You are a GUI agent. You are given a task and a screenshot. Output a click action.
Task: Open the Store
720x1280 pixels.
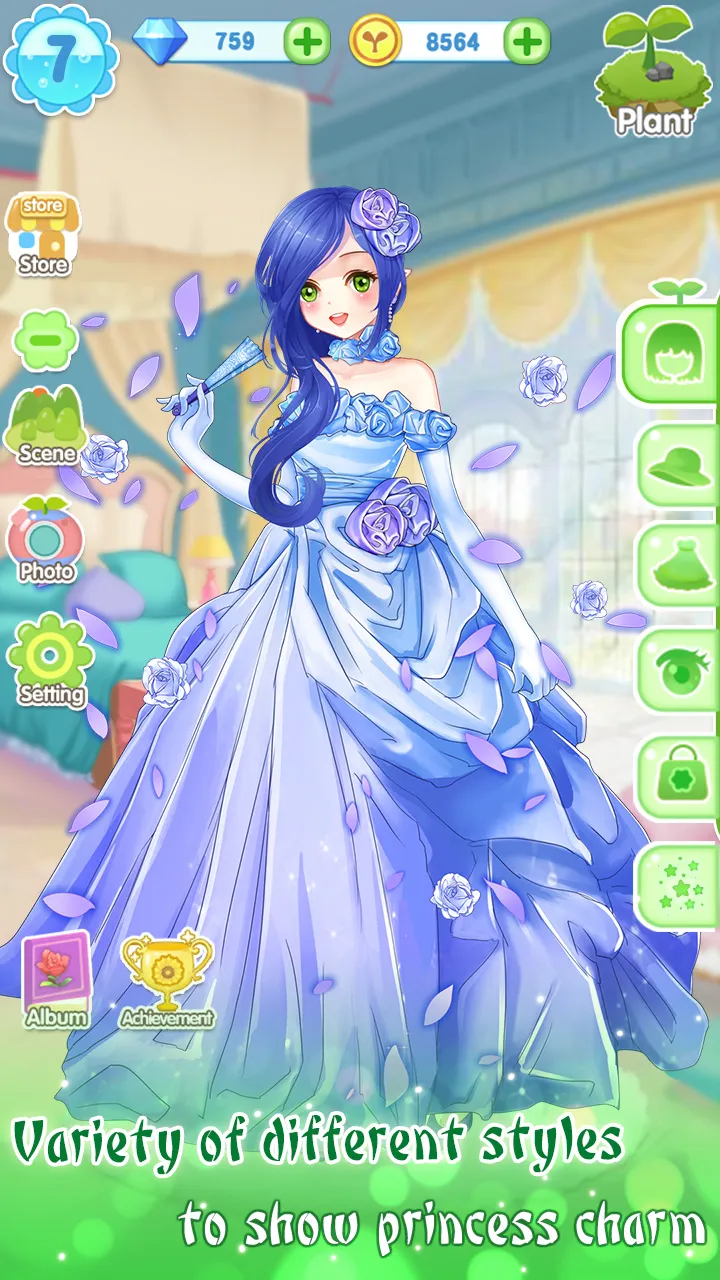44,230
